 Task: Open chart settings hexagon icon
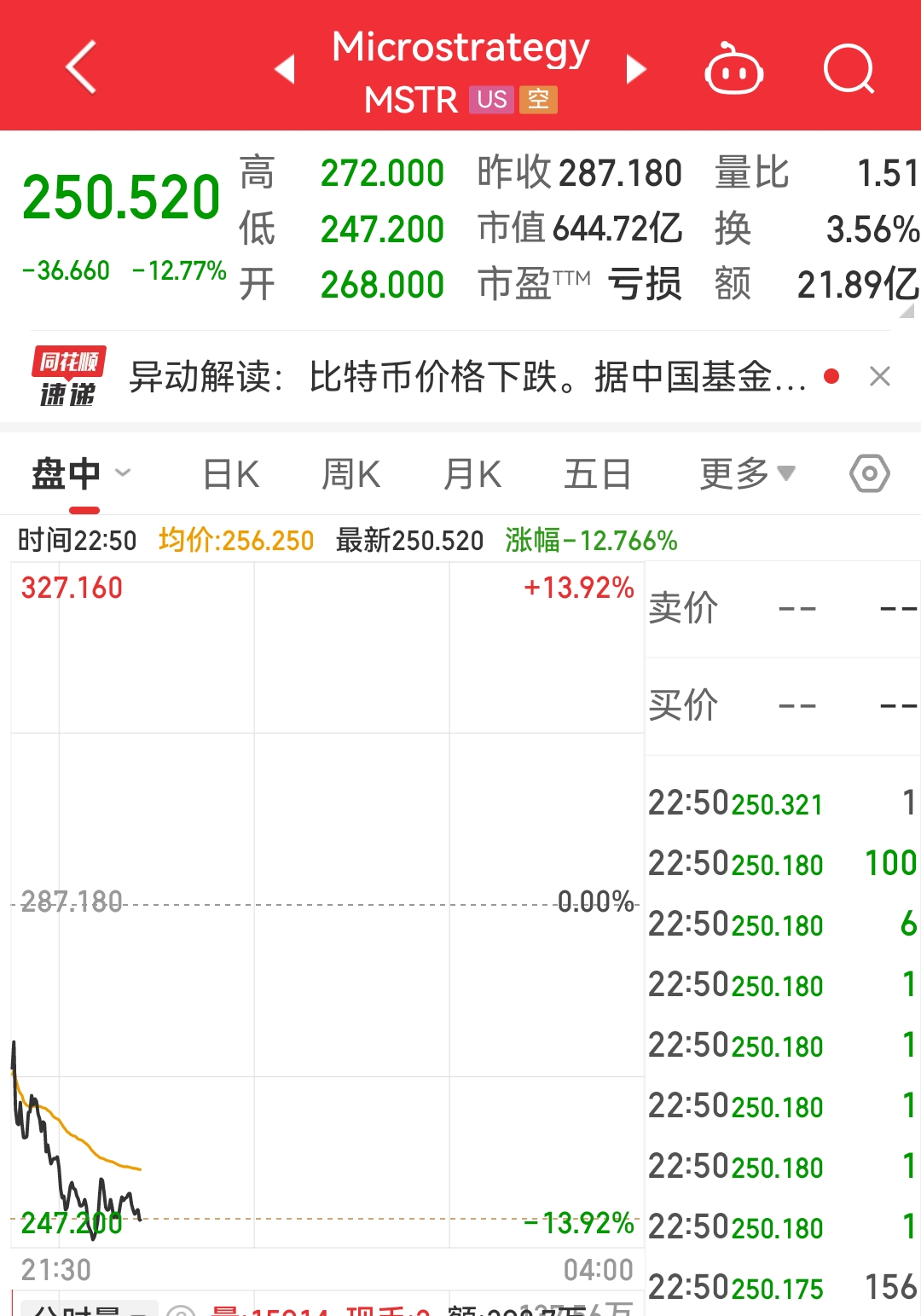869,473
